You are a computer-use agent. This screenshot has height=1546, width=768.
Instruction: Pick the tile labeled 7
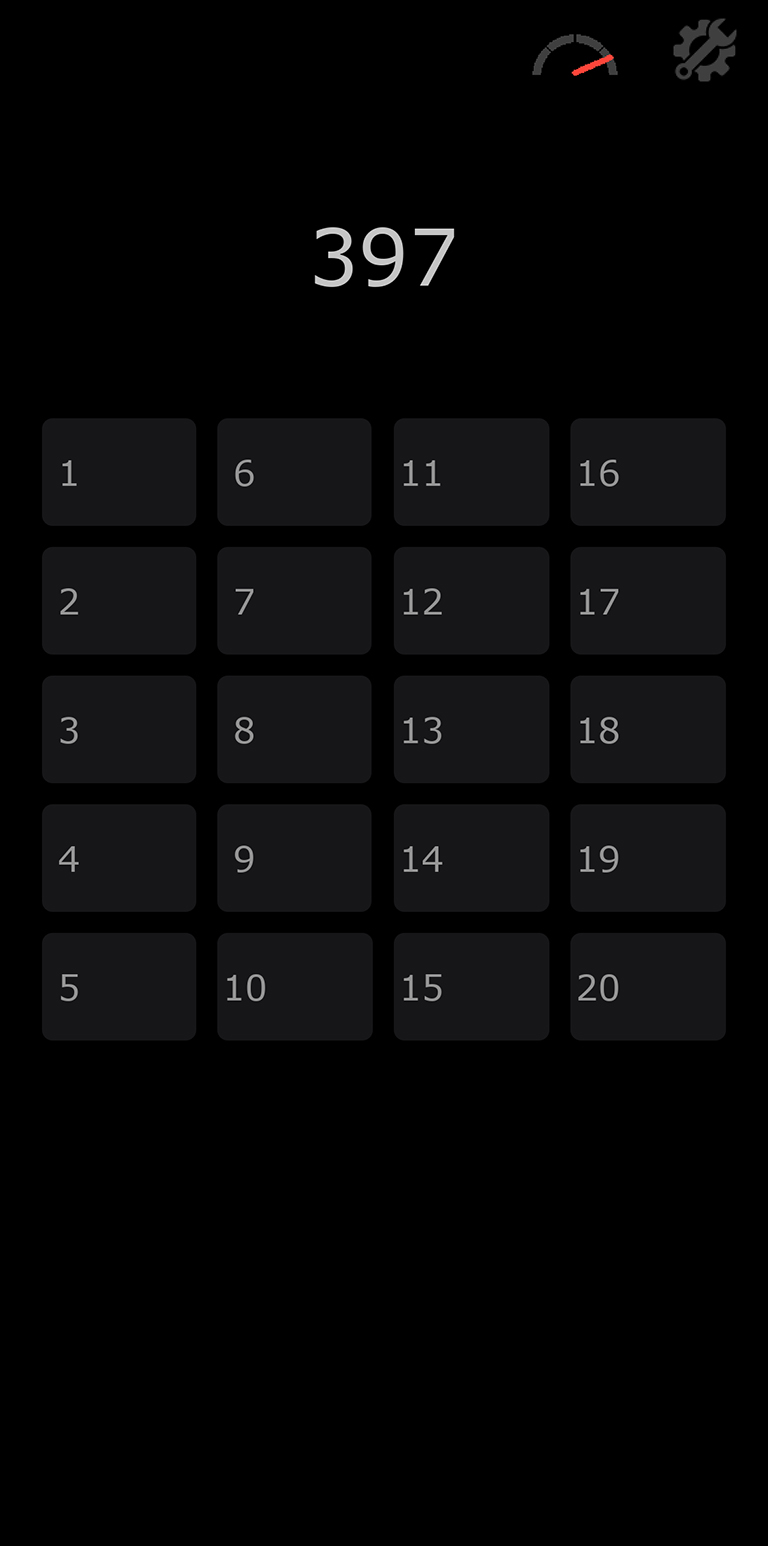294,600
